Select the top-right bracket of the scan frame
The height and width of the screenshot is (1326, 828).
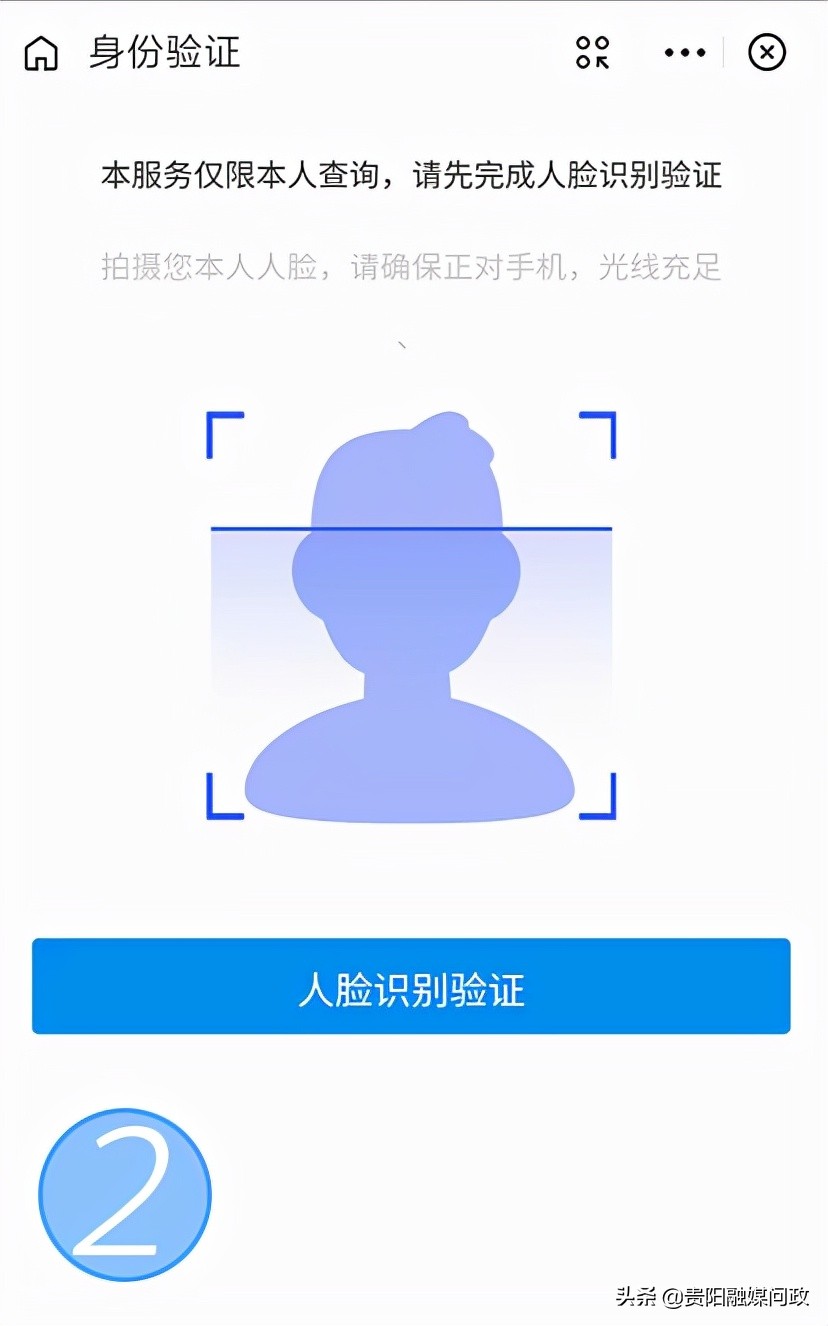598,430
